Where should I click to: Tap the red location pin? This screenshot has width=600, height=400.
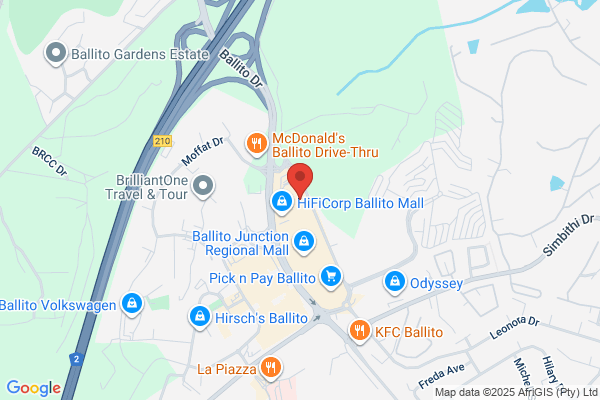click(300, 180)
